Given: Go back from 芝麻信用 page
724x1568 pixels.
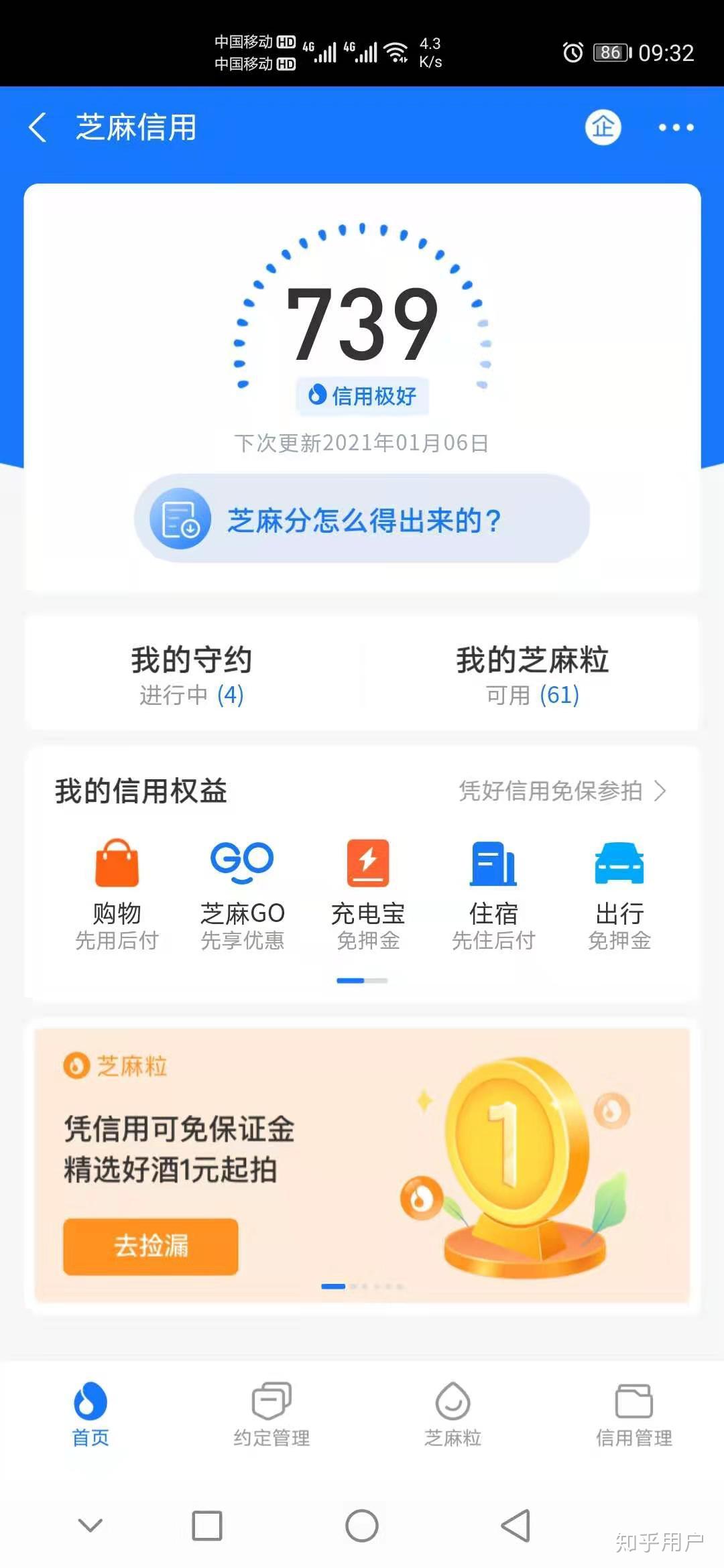Looking at the screenshot, I should [38, 127].
